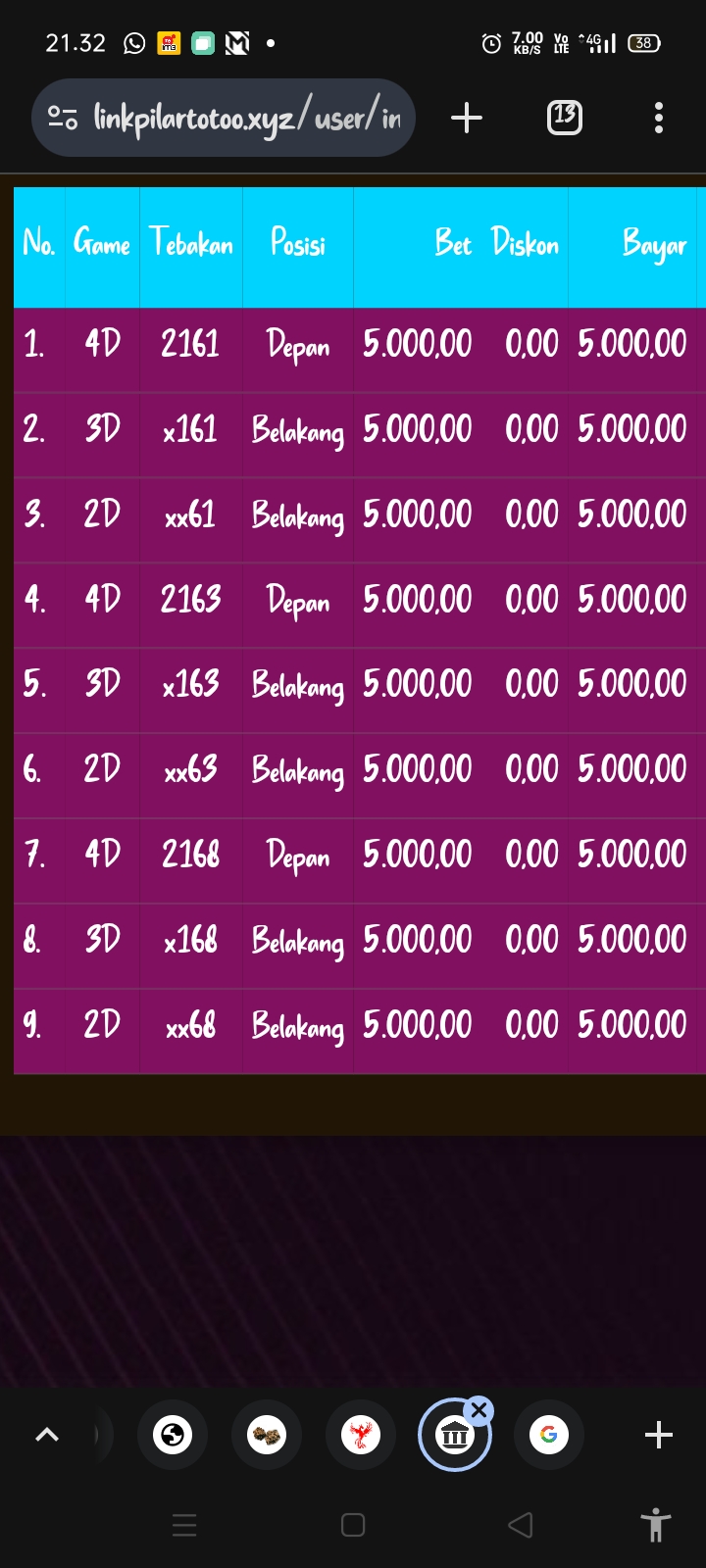Switch to the red bird icon tab
The width and height of the screenshot is (706, 1568).
(x=361, y=1436)
